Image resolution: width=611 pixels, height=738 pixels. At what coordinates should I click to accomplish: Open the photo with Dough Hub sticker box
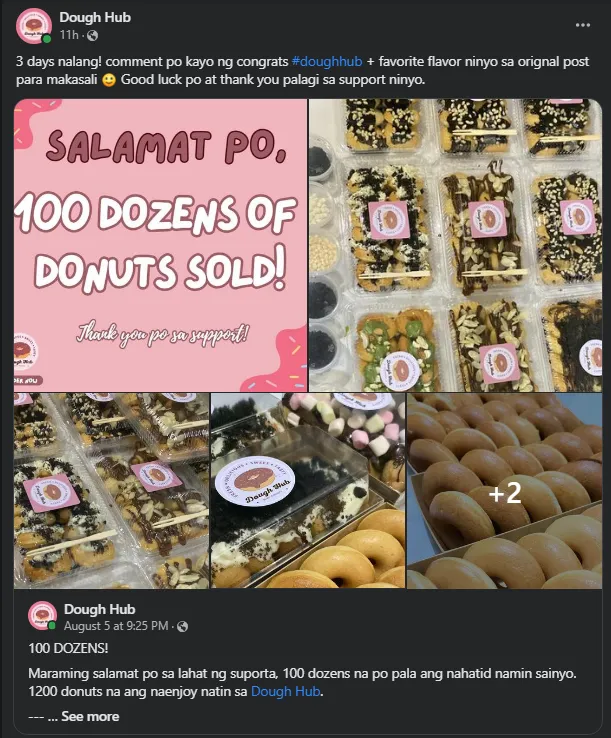(x=308, y=491)
